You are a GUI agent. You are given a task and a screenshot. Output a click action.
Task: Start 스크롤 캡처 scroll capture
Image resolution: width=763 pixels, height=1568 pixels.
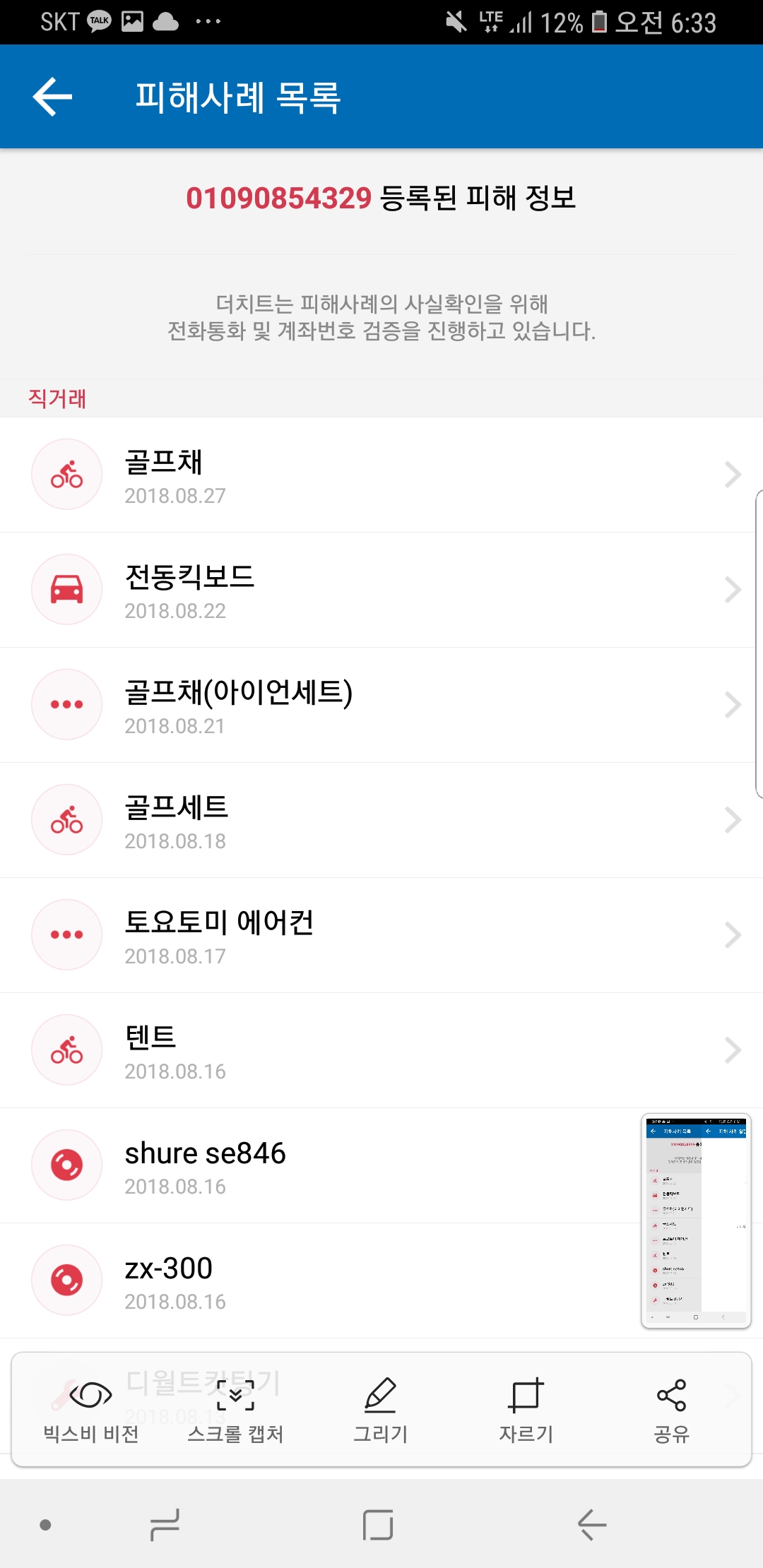[235, 1410]
